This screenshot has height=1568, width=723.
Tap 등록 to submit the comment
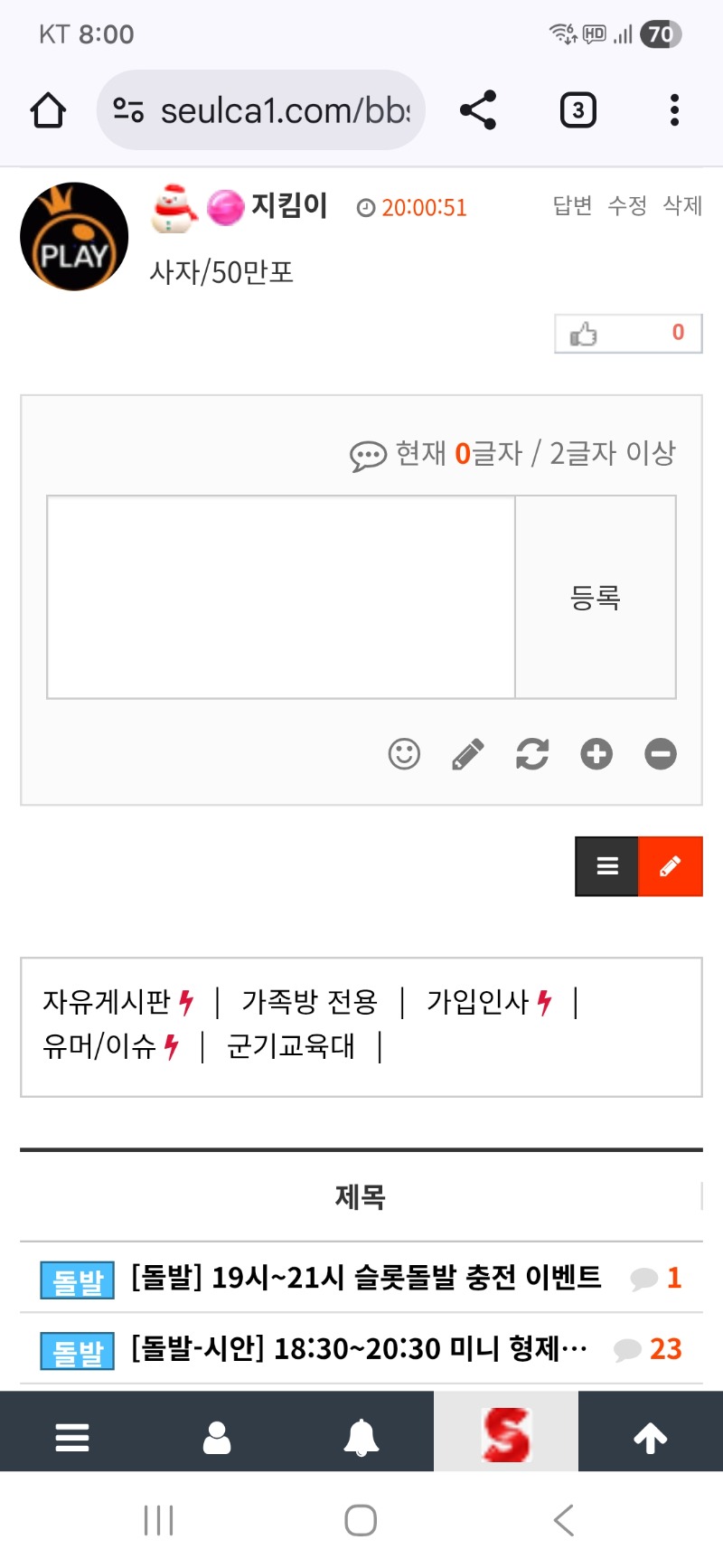[596, 597]
